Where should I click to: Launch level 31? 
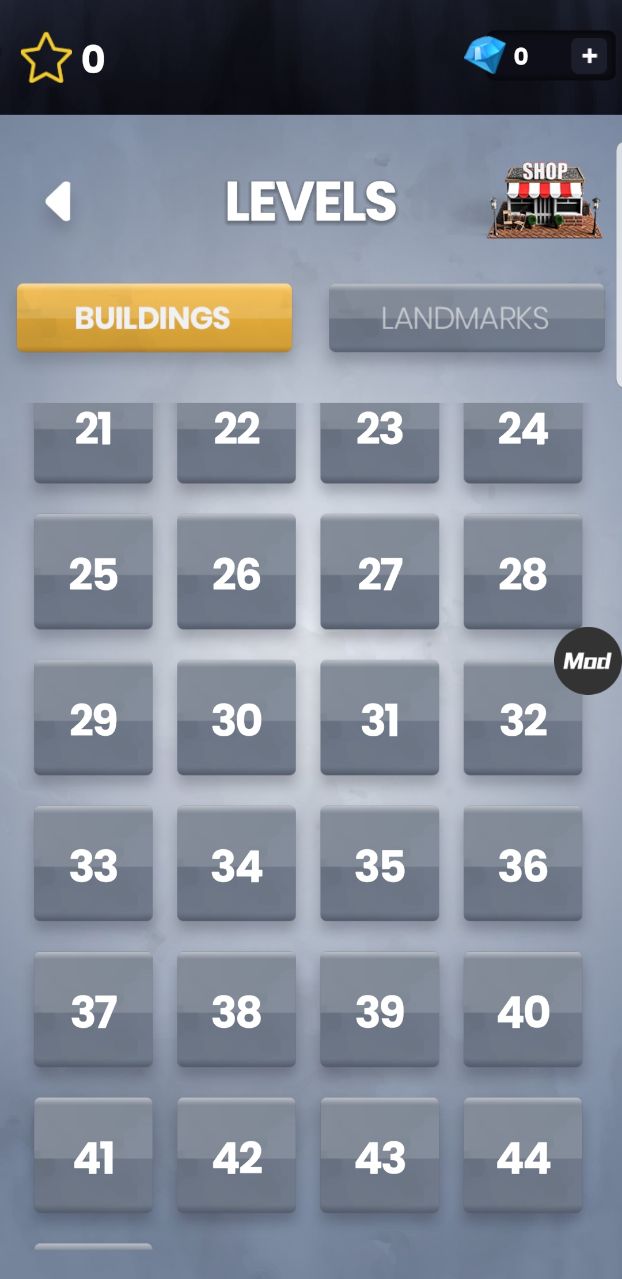pyautogui.click(x=380, y=718)
